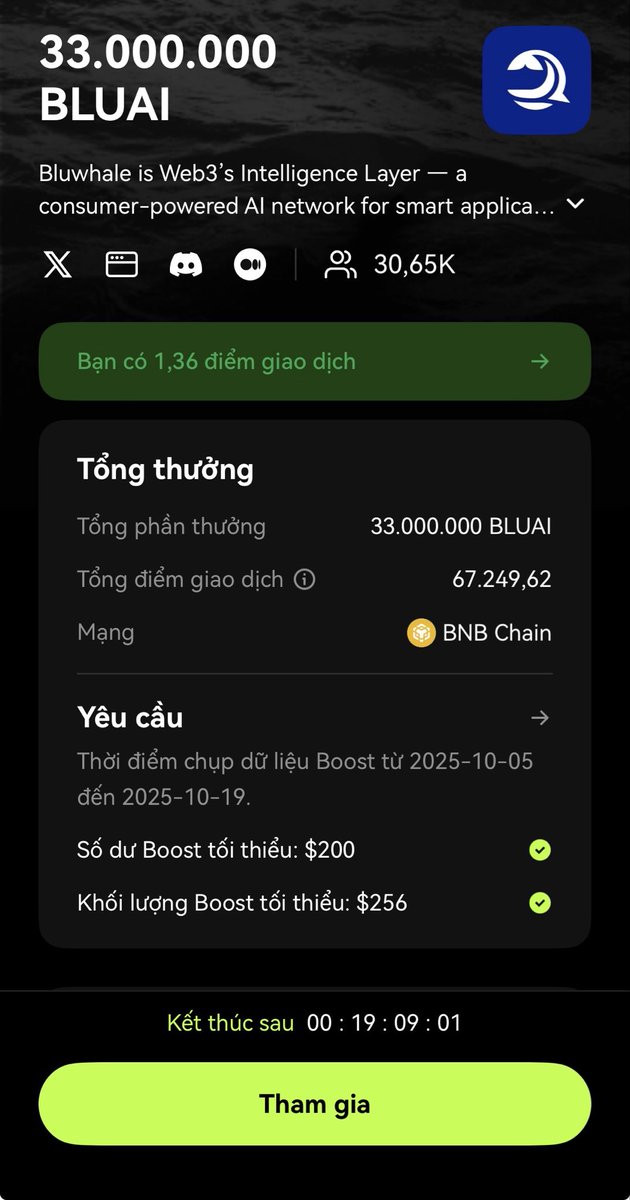This screenshot has width=630, height=1200.
Task: Open the Discord community link
Action: [x=186, y=265]
